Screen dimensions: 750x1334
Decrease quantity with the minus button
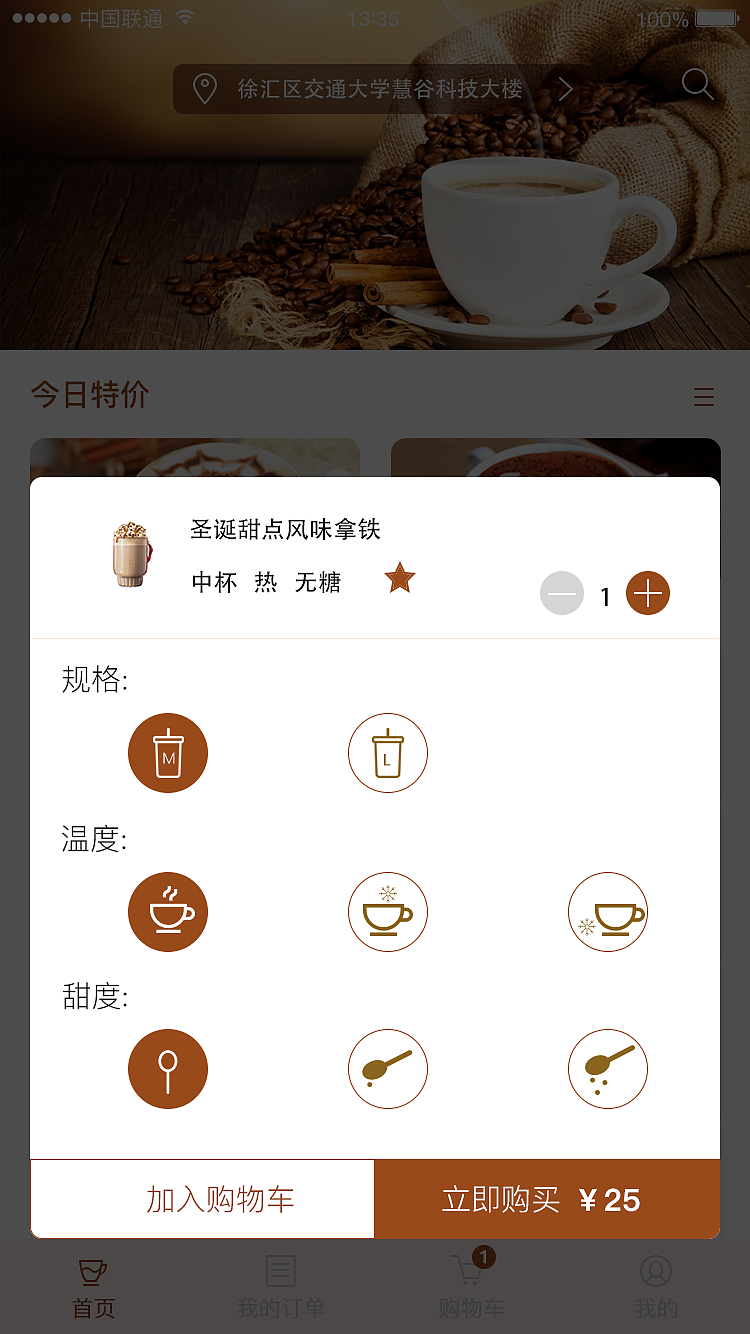click(x=562, y=592)
